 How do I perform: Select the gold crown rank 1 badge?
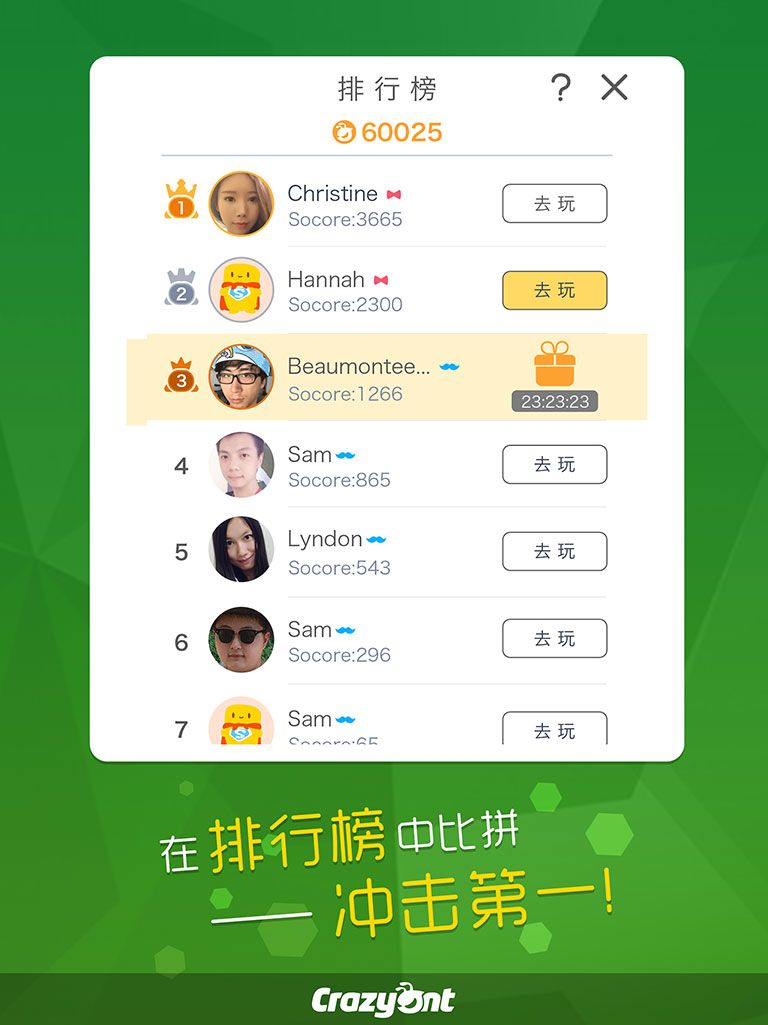coord(181,203)
